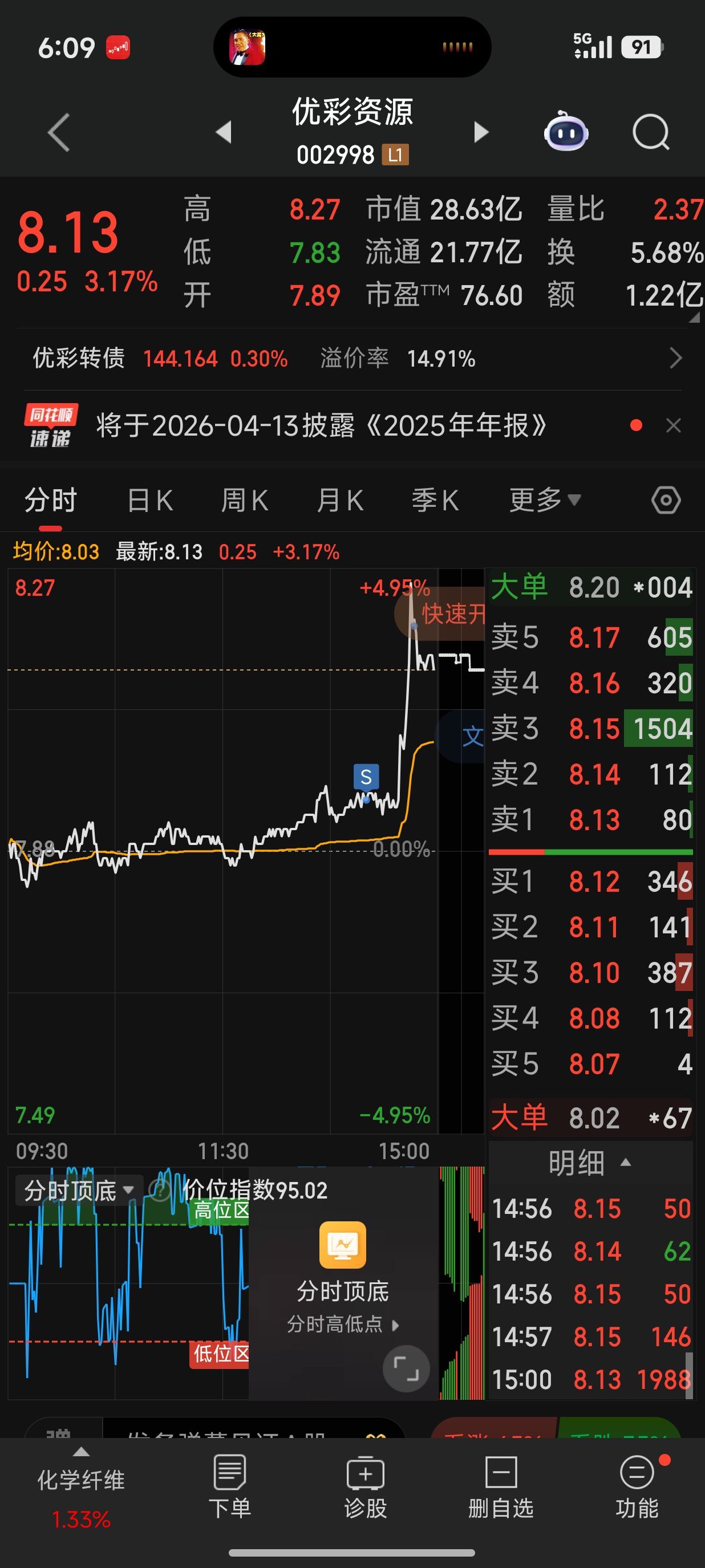
Task: Switch to the previous stock
Action: click(x=224, y=132)
